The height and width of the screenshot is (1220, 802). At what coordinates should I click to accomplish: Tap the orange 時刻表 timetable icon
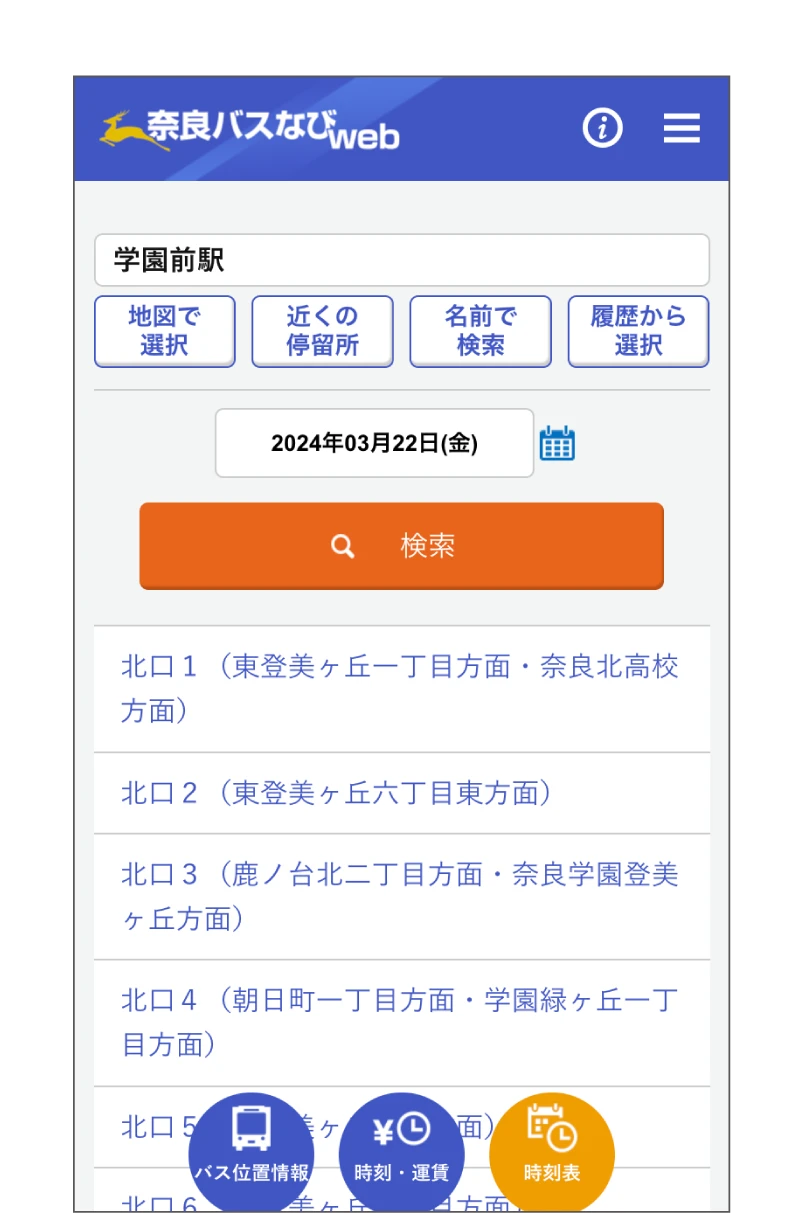pyautogui.click(x=552, y=1140)
